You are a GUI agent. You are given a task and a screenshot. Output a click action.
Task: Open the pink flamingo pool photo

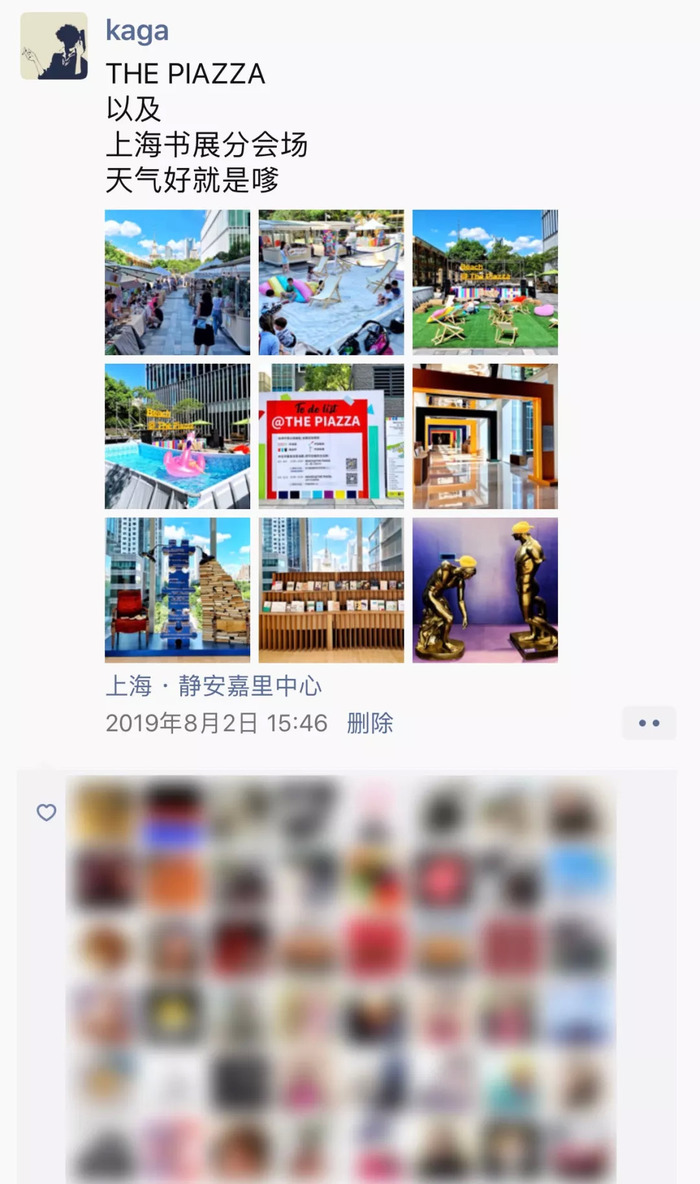(177, 436)
